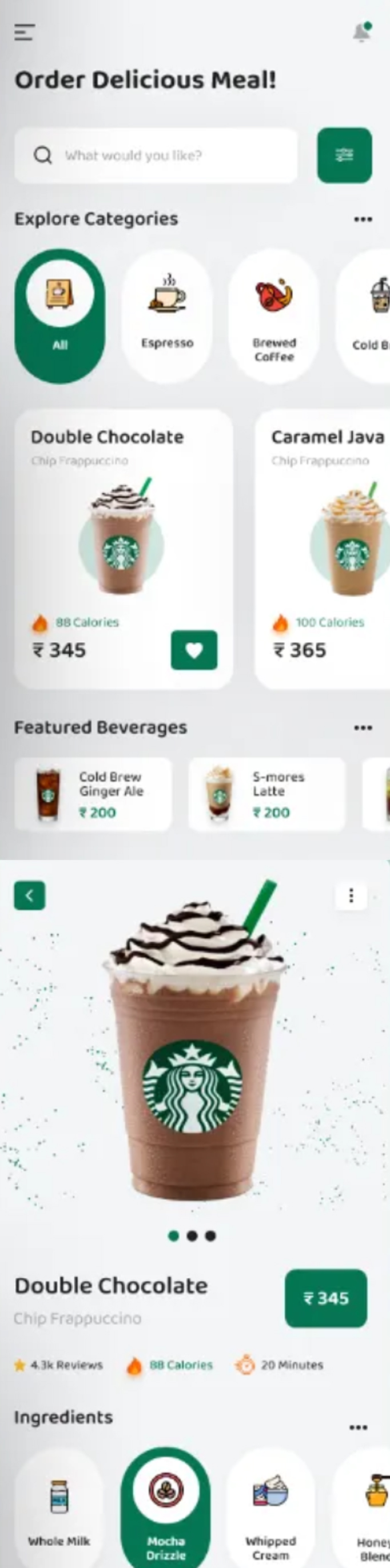Open more options beside Ingredients
The width and height of the screenshot is (390, 1568).
pos(359,1427)
